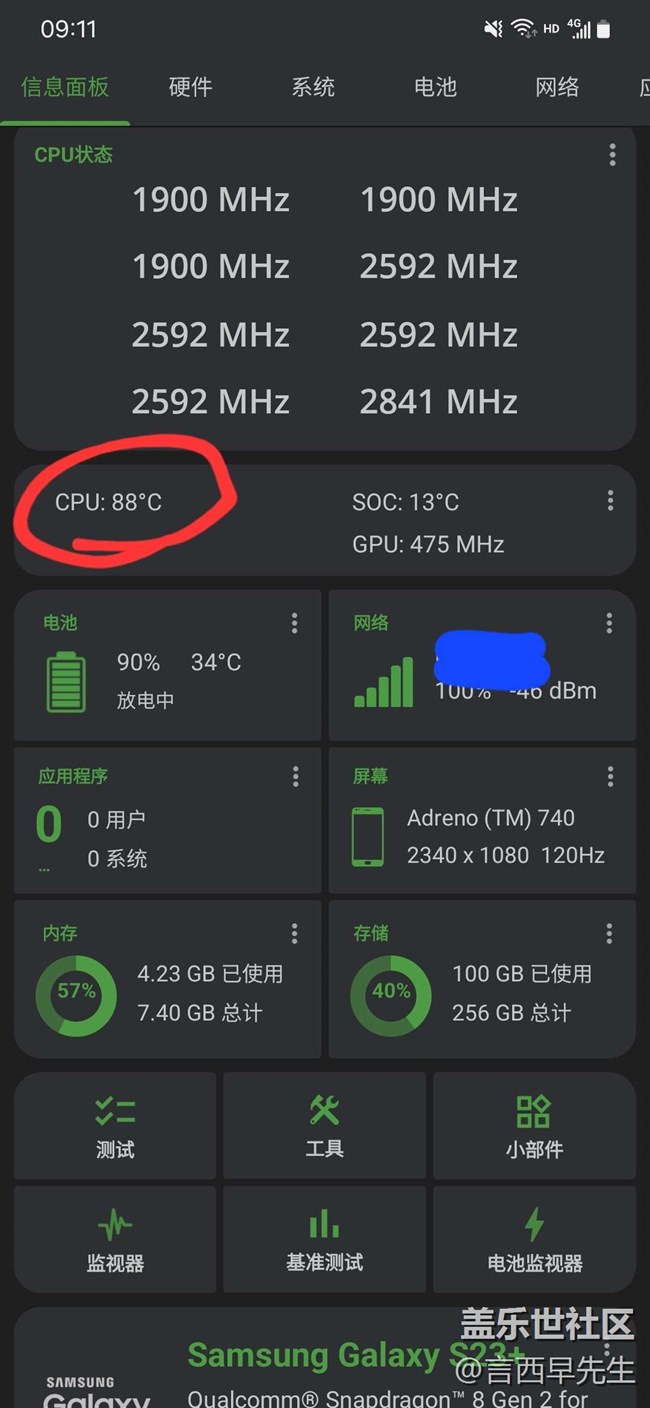Start 基准测试 benchmark

point(324,1240)
